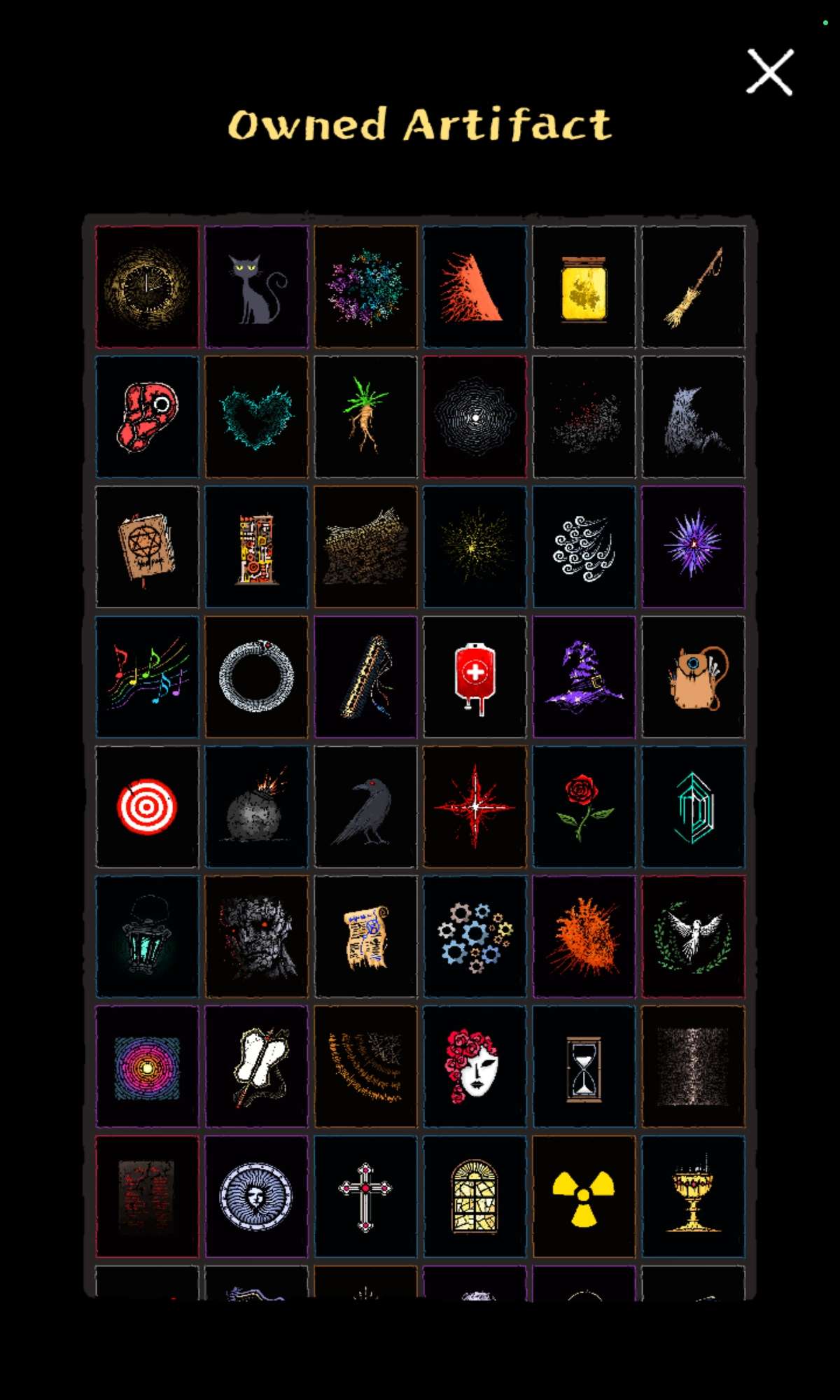The image size is (840, 1400).
Task: Open the yellow jar artifact
Action: point(584,288)
